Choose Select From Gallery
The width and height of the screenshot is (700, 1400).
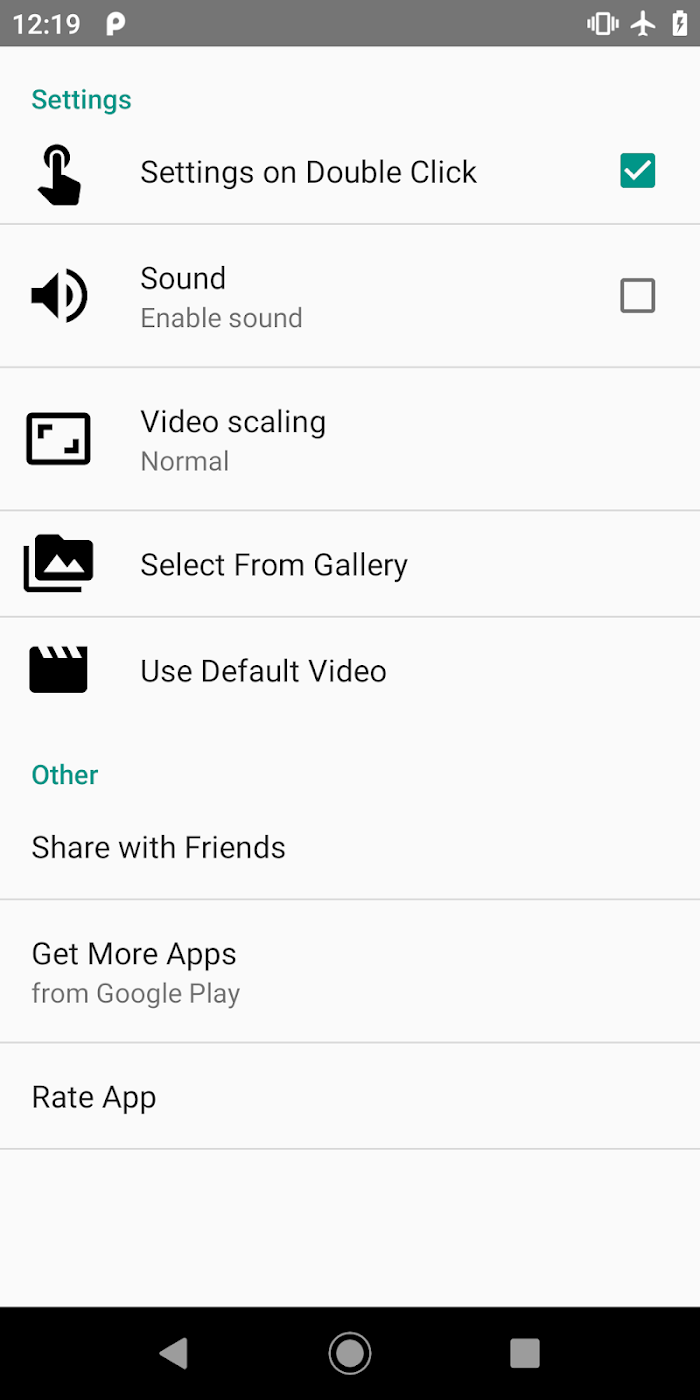pyautogui.click(x=350, y=564)
